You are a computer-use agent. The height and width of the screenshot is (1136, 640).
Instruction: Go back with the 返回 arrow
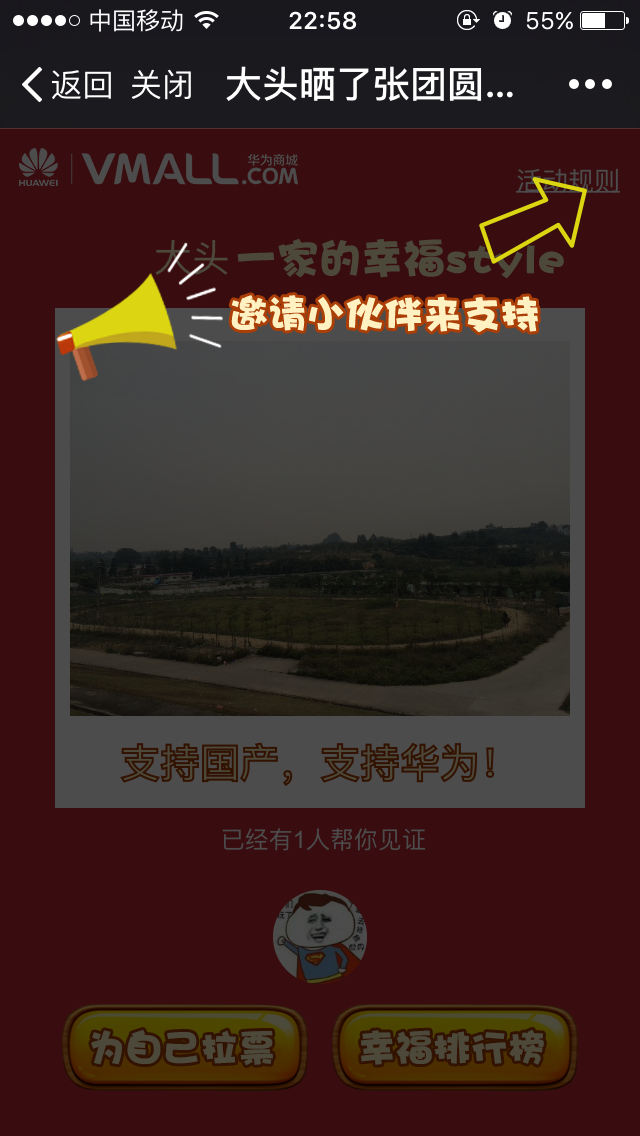pos(66,85)
